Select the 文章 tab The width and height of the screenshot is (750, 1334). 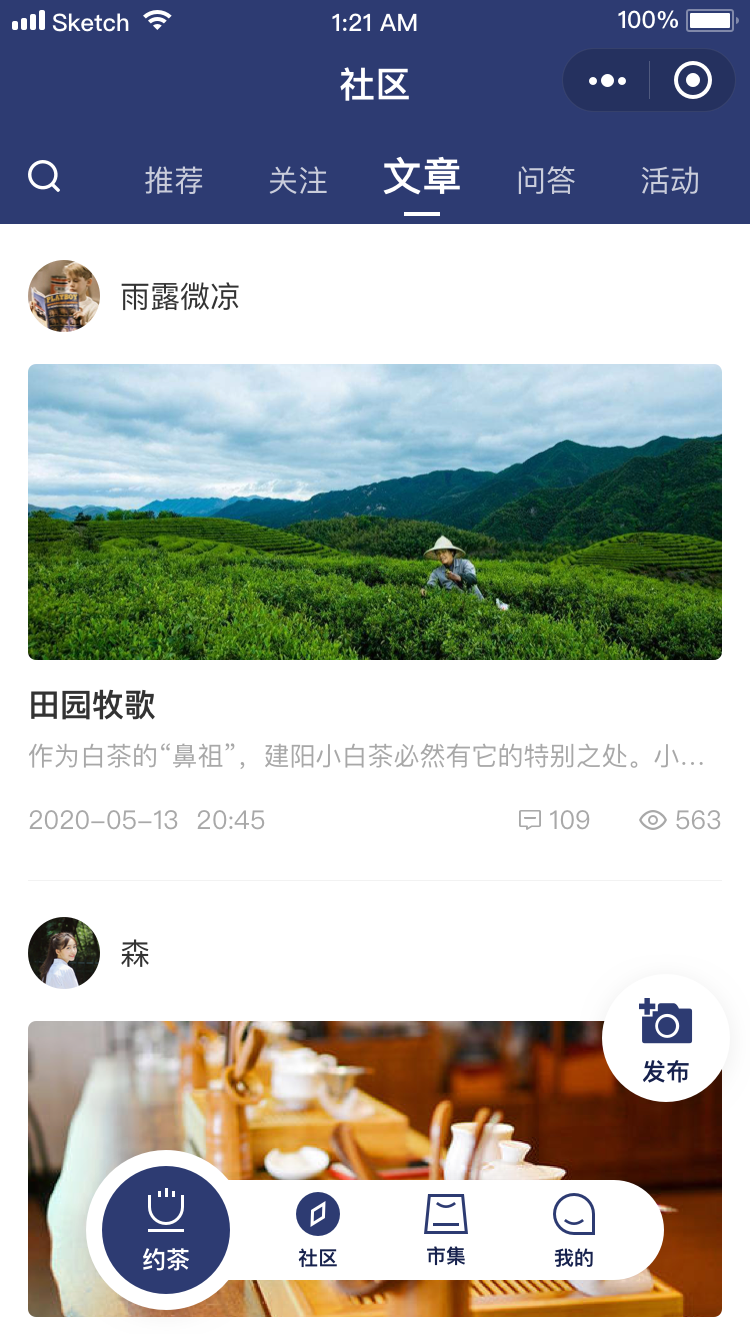coord(422,178)
